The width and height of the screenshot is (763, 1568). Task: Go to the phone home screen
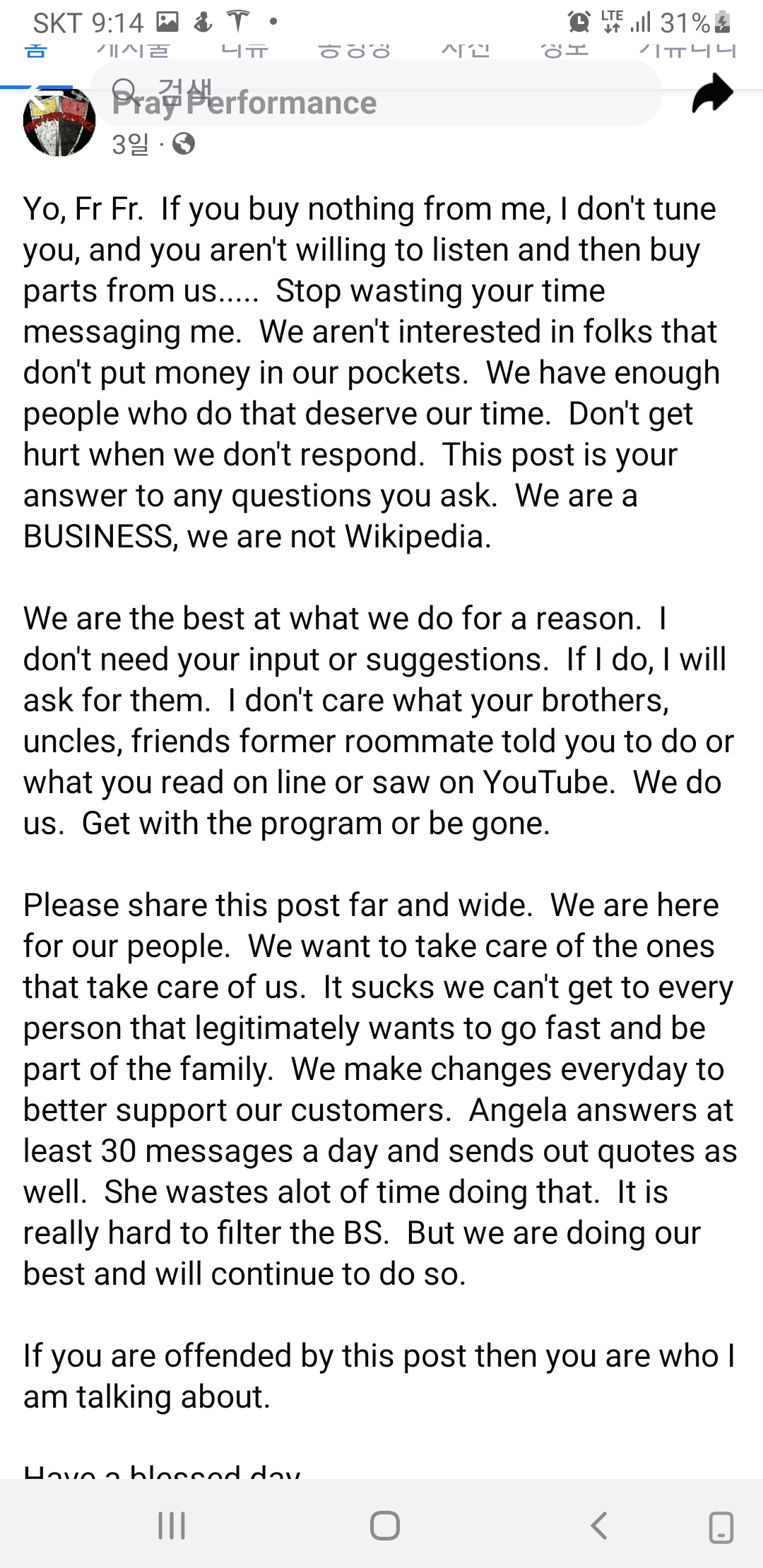point(385,1526)
